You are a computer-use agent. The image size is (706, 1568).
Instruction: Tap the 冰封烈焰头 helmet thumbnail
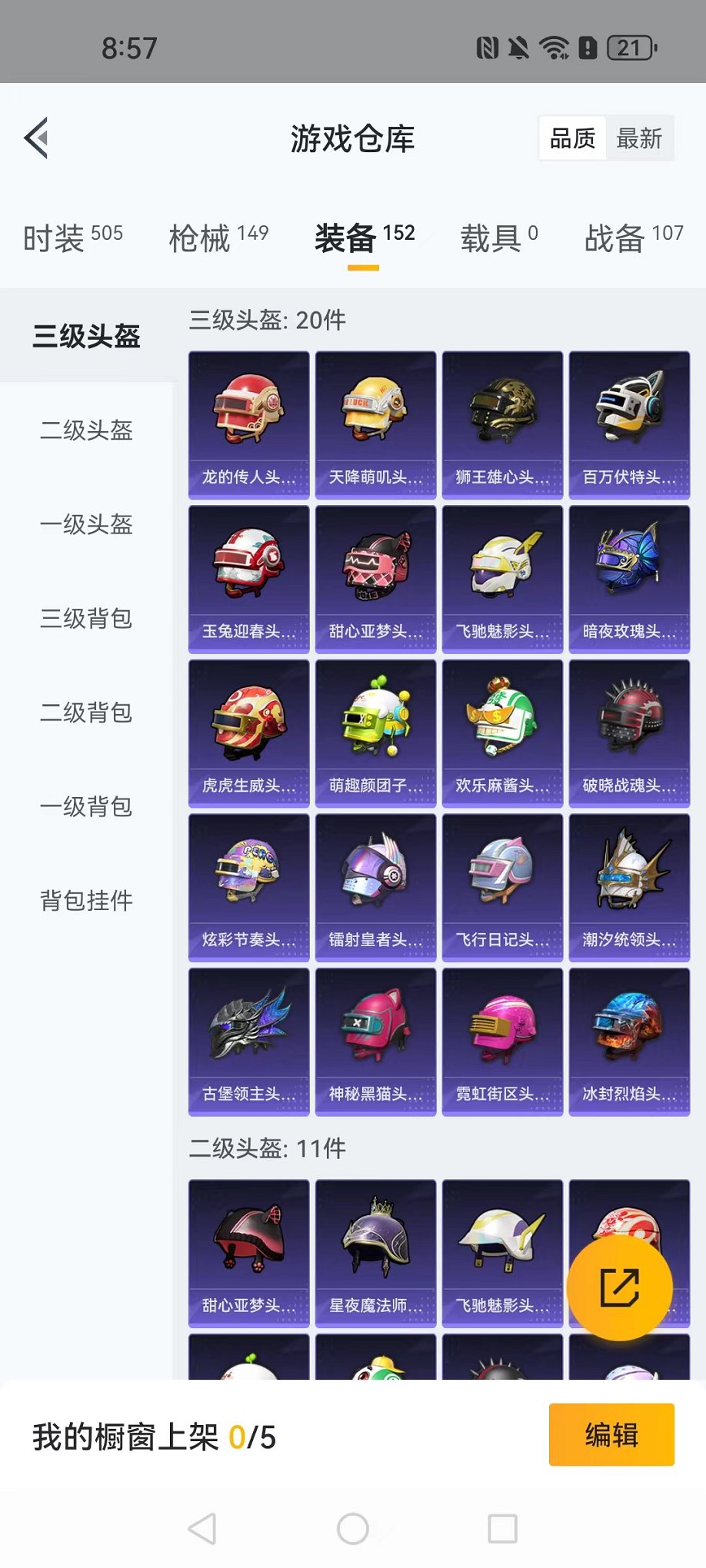pyautogui.click(x=629, y=1041)
